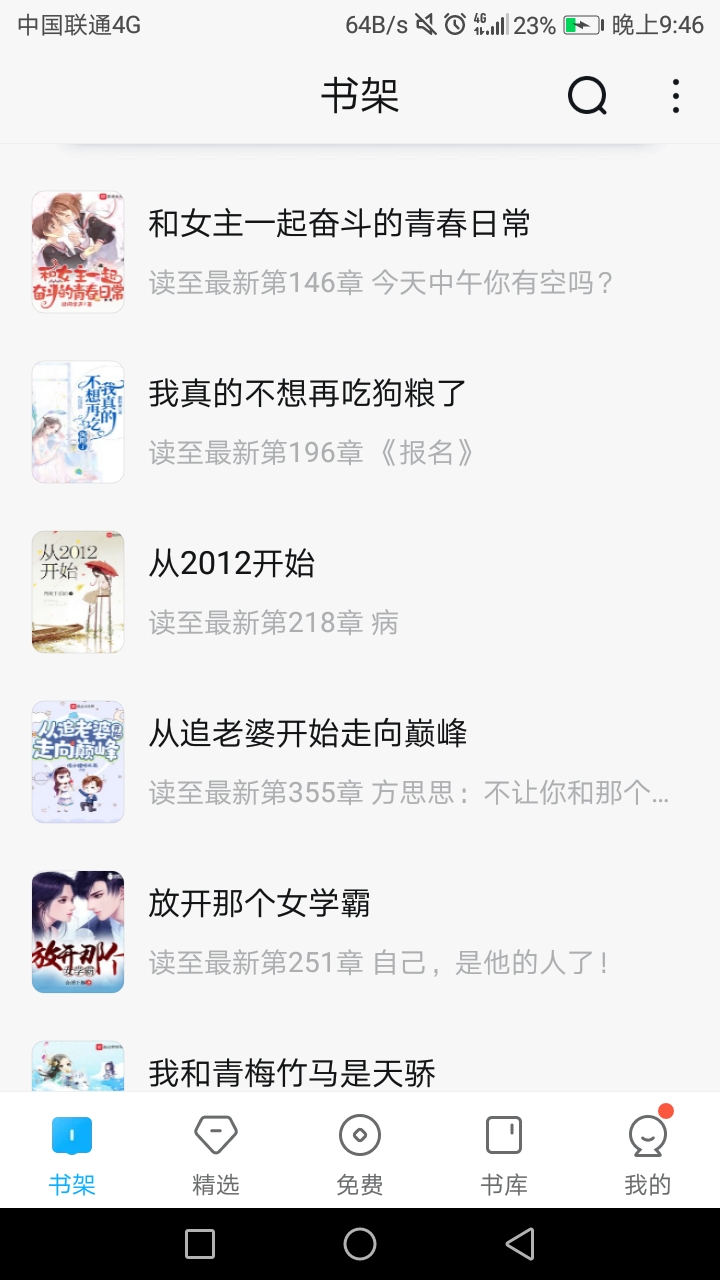Open the book 从追老婆开始走向巅峰
Screen dimensions: 720x1280
[x=308, y=734]
